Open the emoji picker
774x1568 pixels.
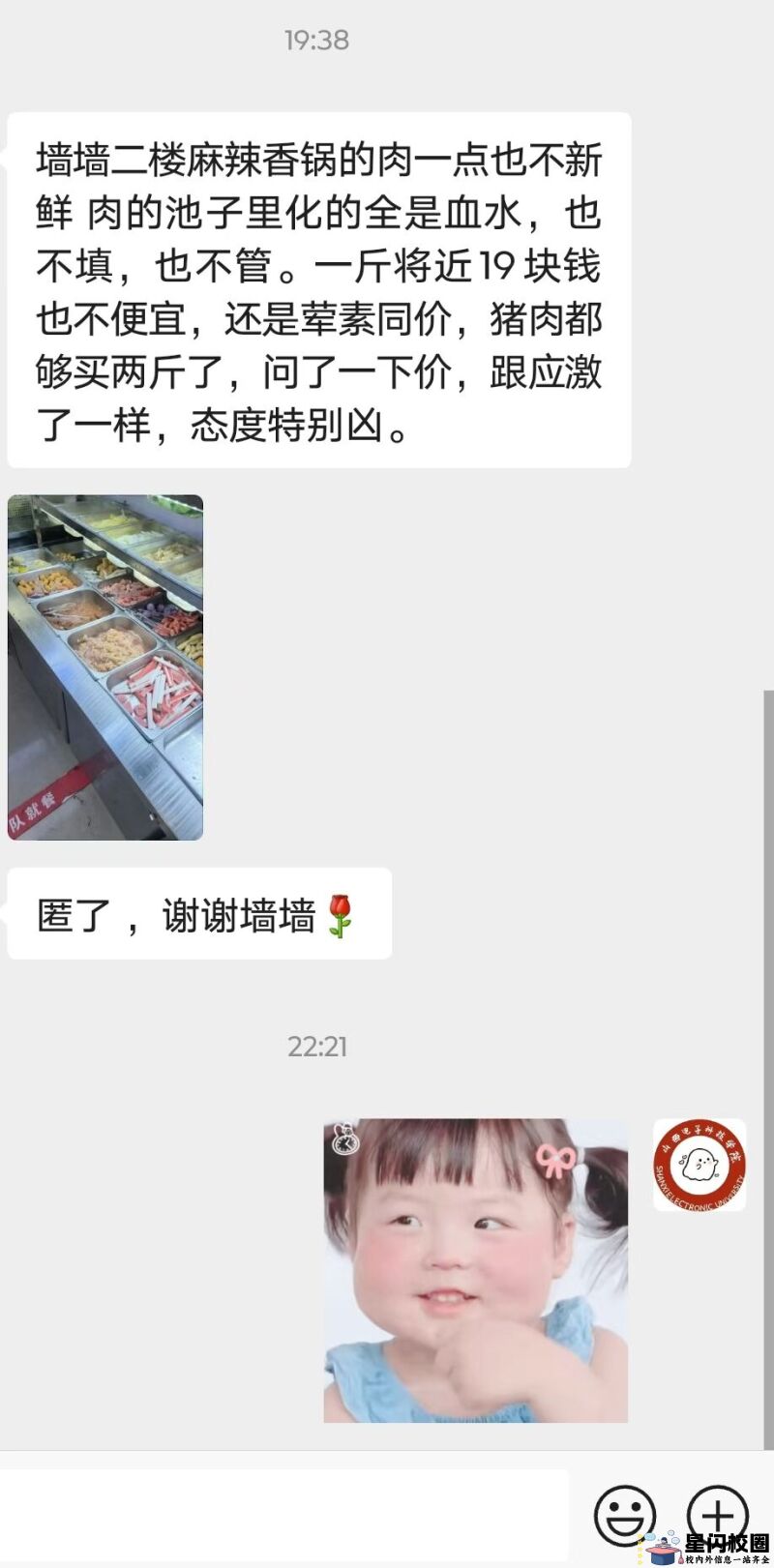pos(624,1516)
